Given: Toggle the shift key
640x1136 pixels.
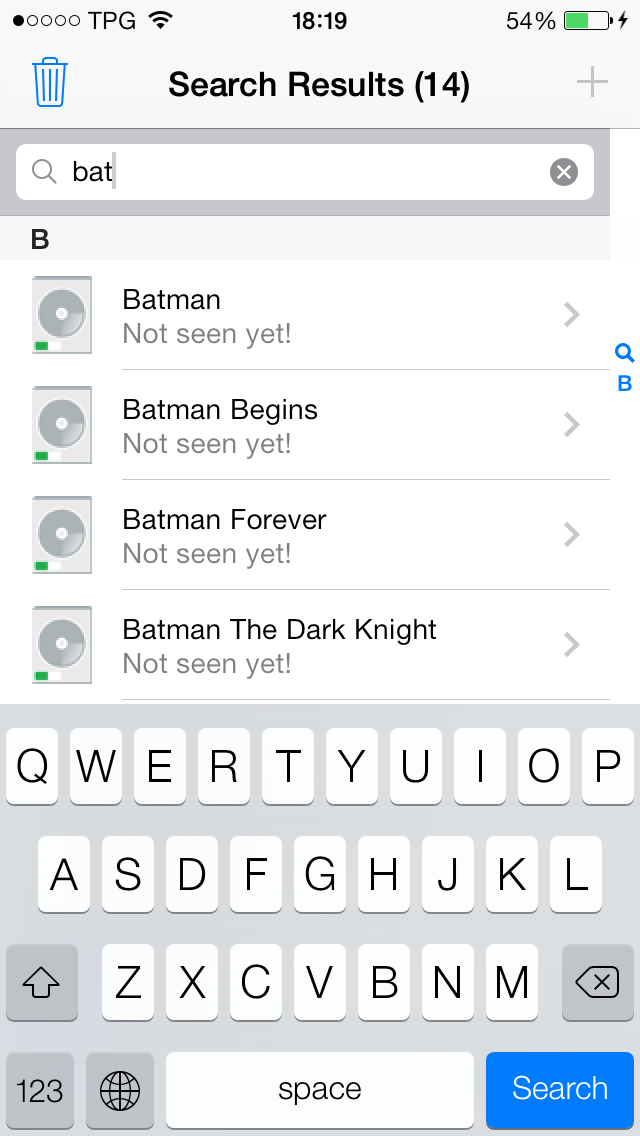Looking at the screenshot, I should [x=42, y=983].
